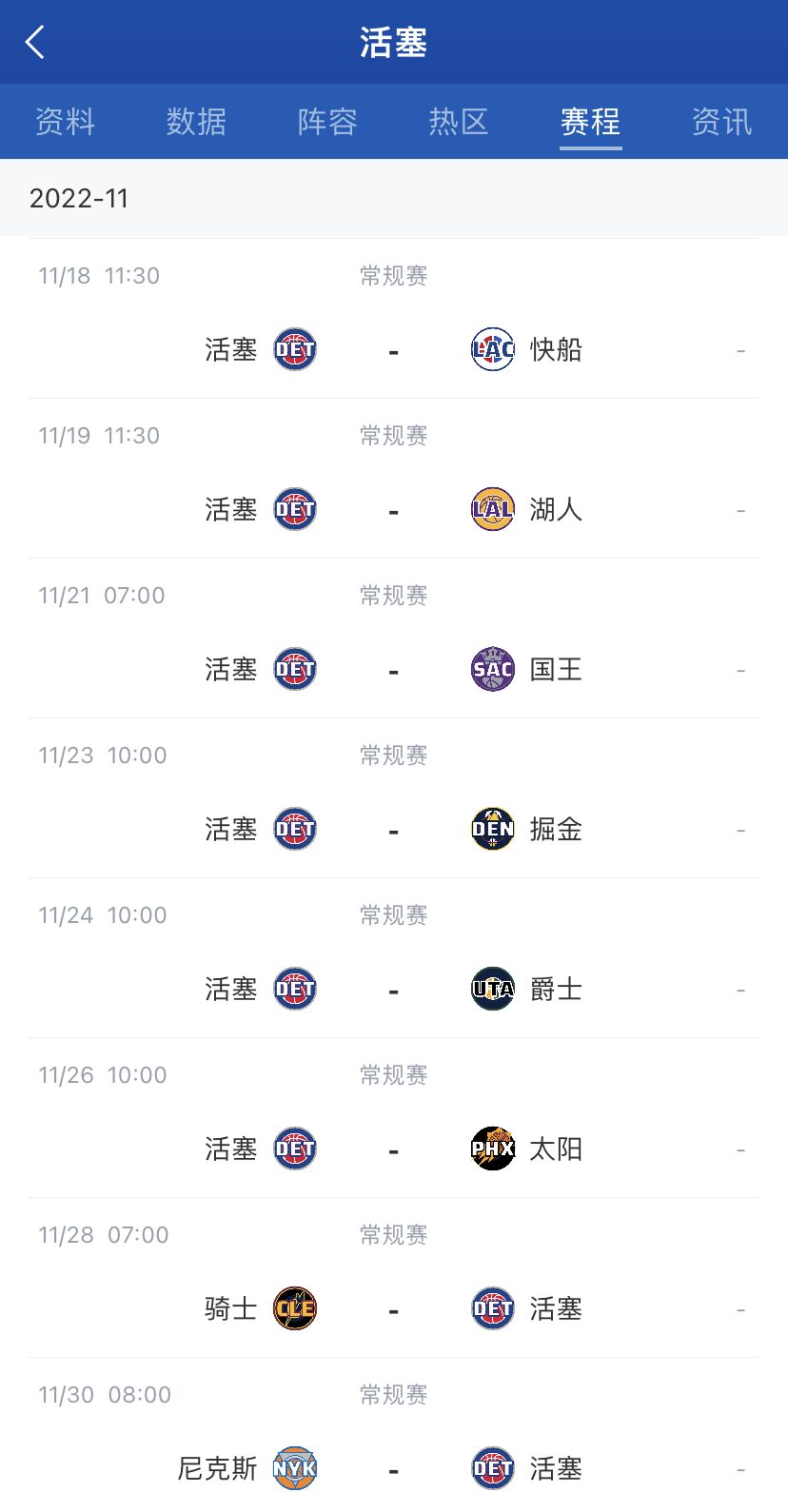Switch to the 数据 tab
788x1512 pixels.
[x=196, y=122]
